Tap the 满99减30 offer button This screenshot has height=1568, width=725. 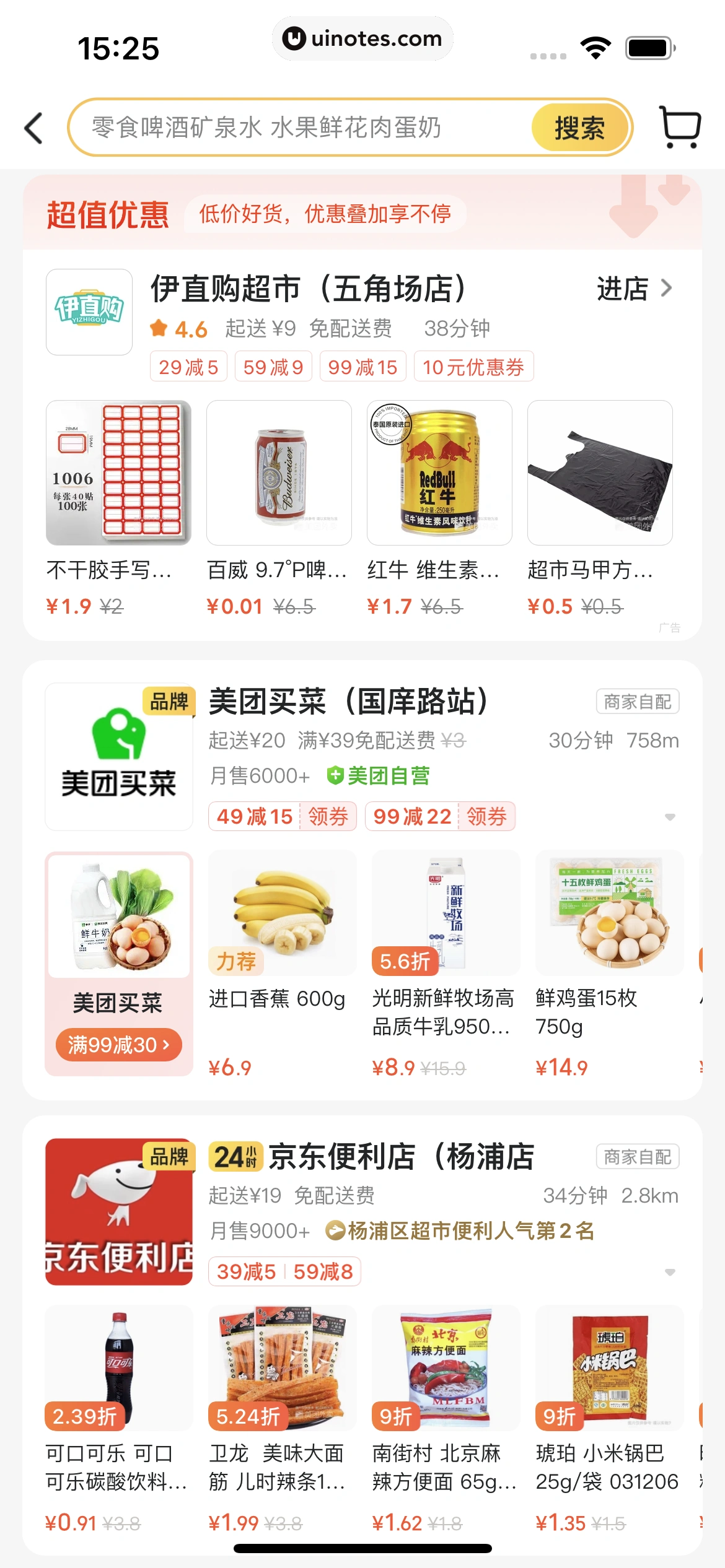point(118,1045)
